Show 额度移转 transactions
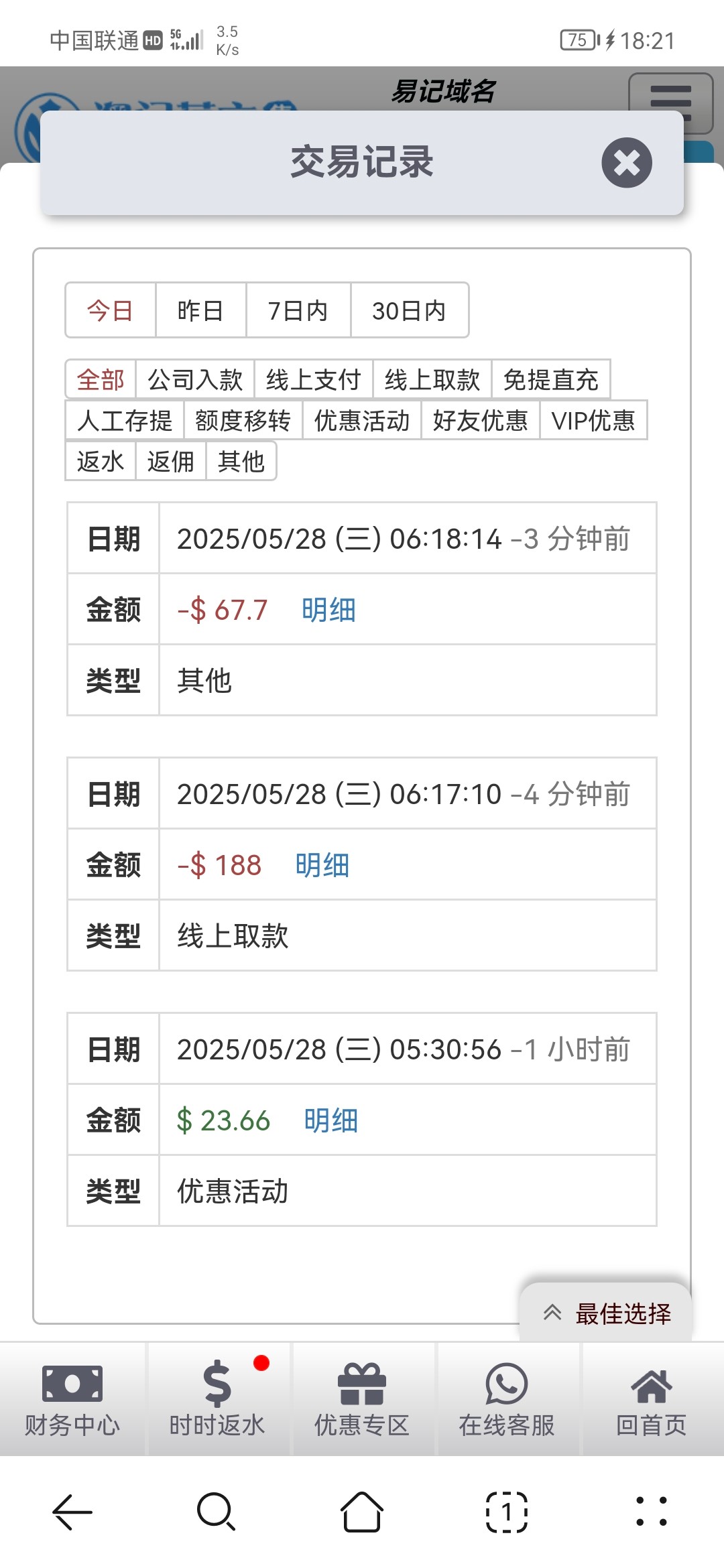The height and width of the screenshot is (1568, 724). [243, 421]
